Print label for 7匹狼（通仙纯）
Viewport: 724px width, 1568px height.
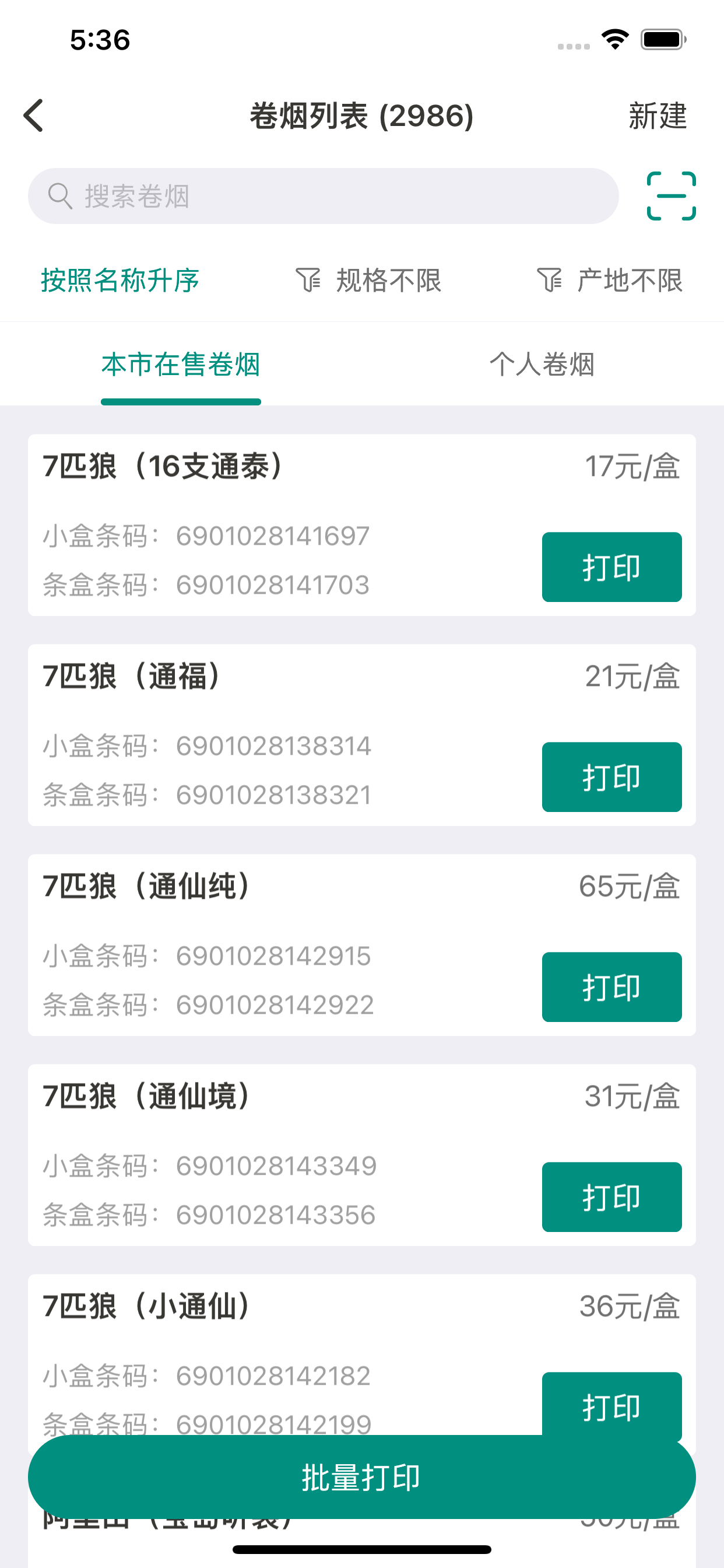click(611, 988)
